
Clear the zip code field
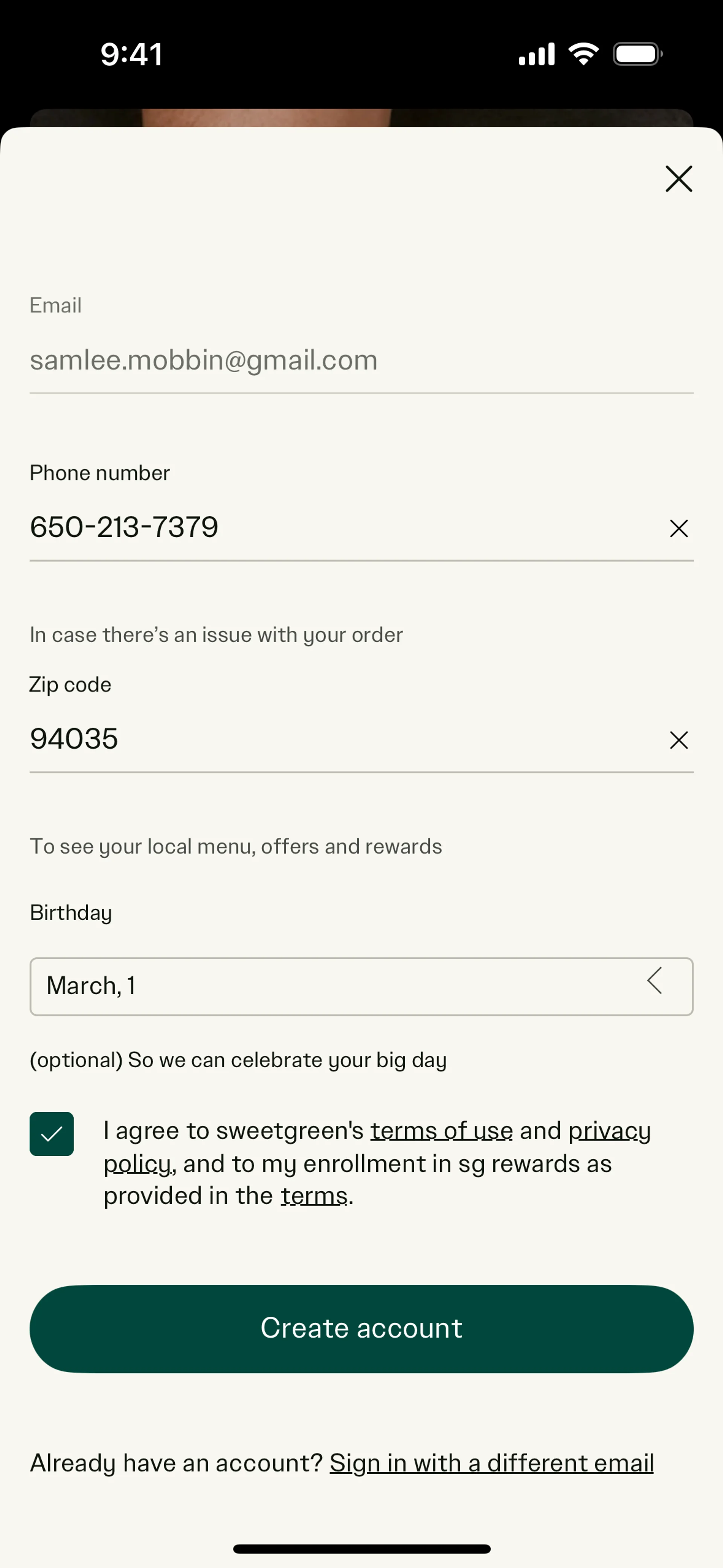pos(679,740)
